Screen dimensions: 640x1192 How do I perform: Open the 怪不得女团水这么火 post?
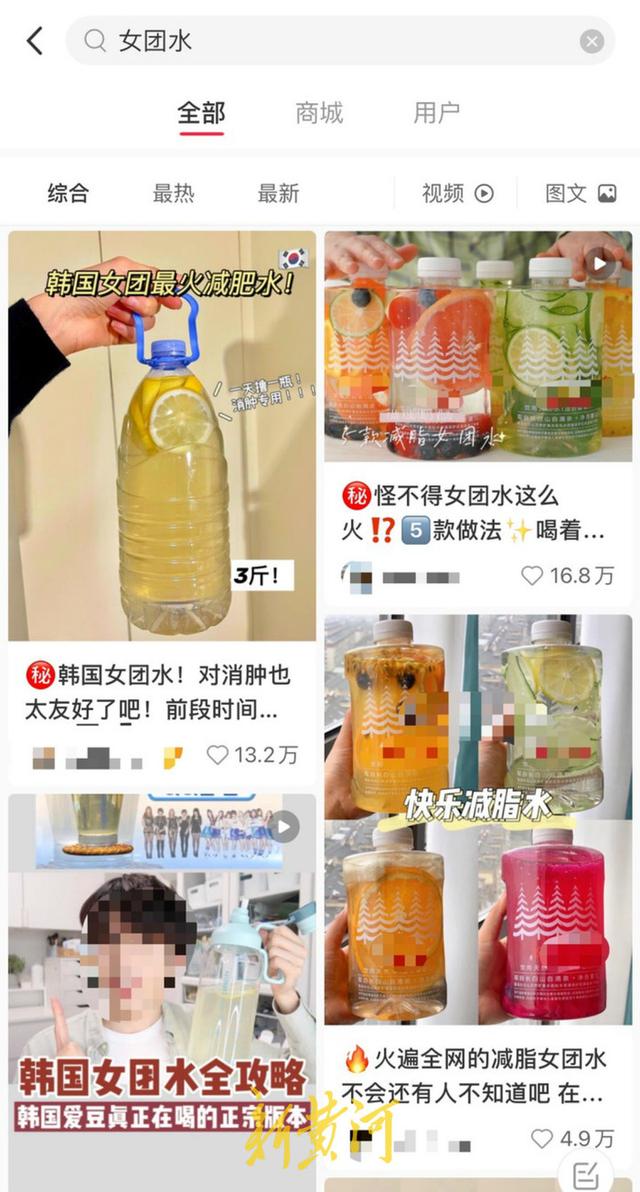pos(478,346)
